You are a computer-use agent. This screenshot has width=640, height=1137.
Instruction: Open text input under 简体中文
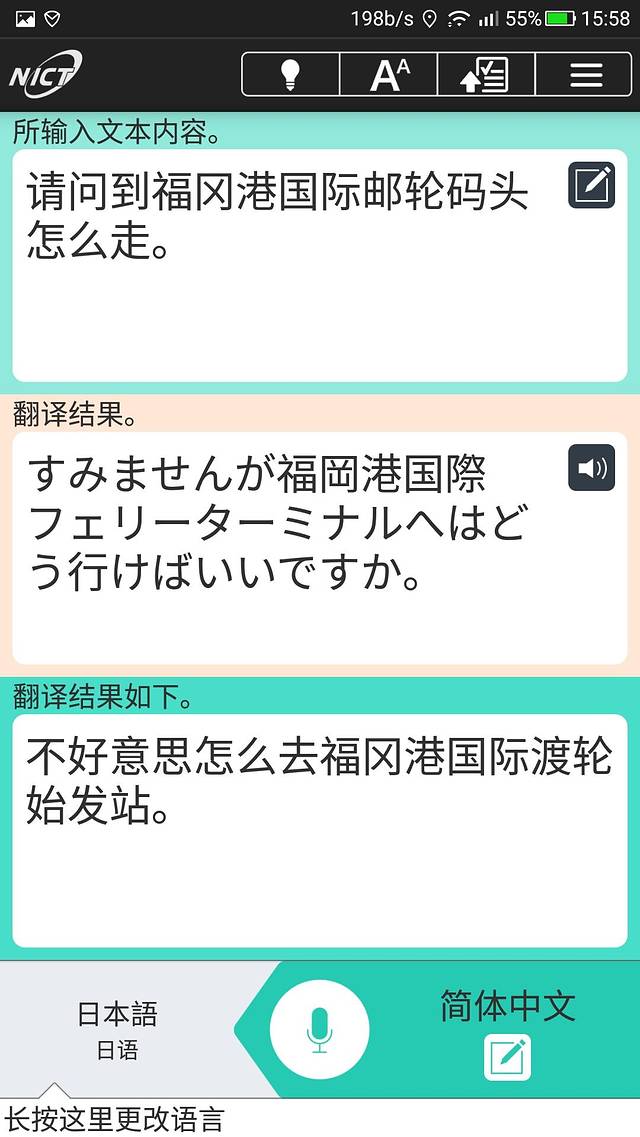507,1057
